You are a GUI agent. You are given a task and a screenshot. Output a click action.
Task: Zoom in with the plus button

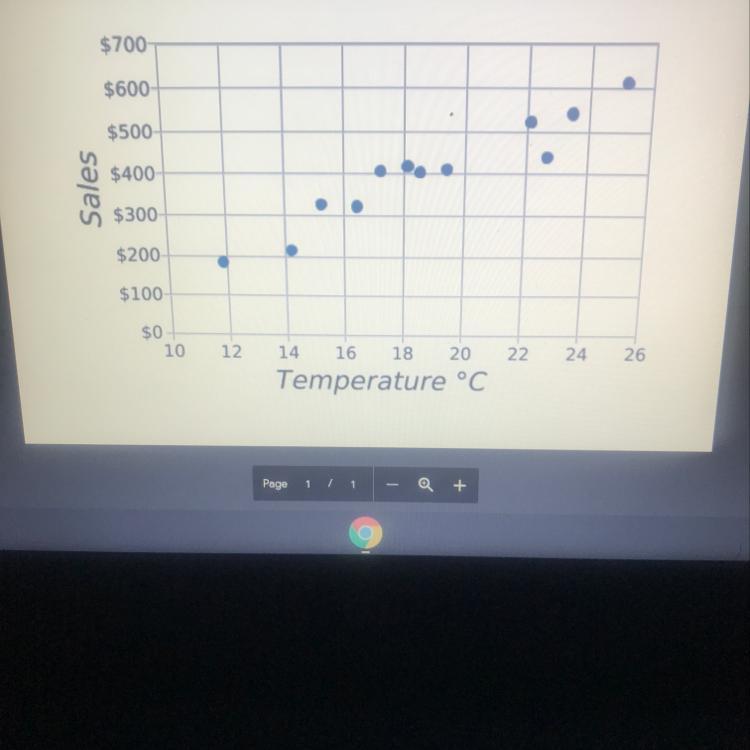[x=459, y=485]
